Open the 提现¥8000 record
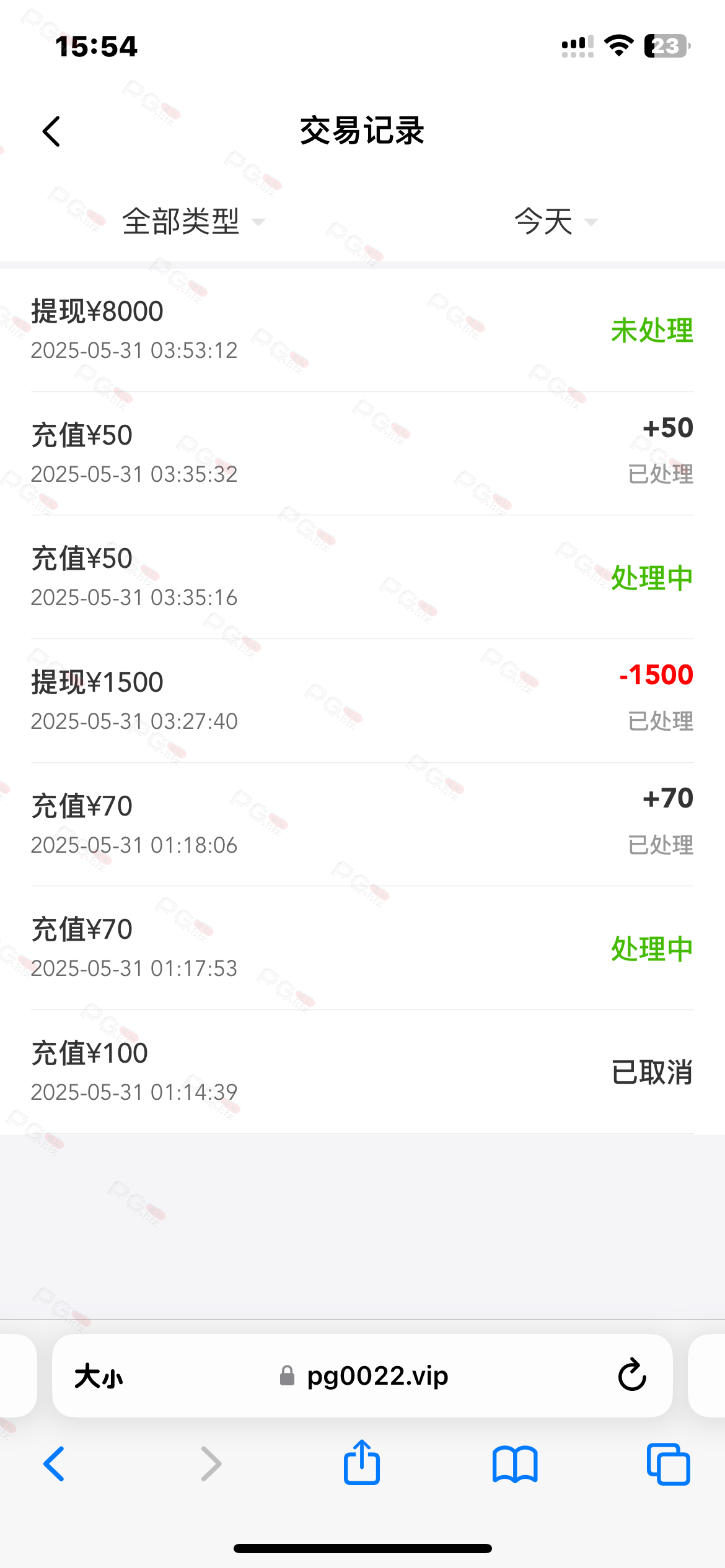This screenshot has height=1568, width=725. coord(362,330)
